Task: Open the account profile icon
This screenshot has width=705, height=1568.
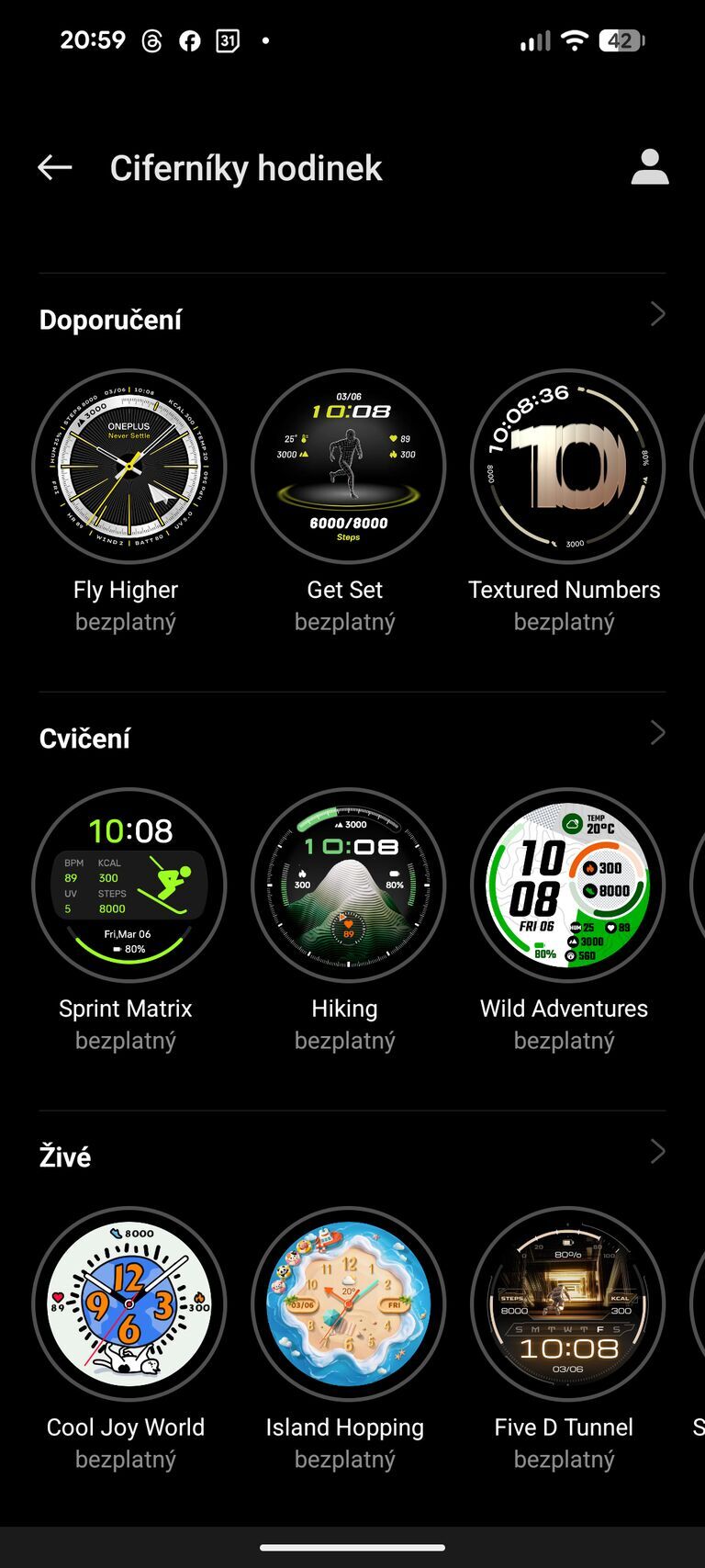Action: point(650,167)
